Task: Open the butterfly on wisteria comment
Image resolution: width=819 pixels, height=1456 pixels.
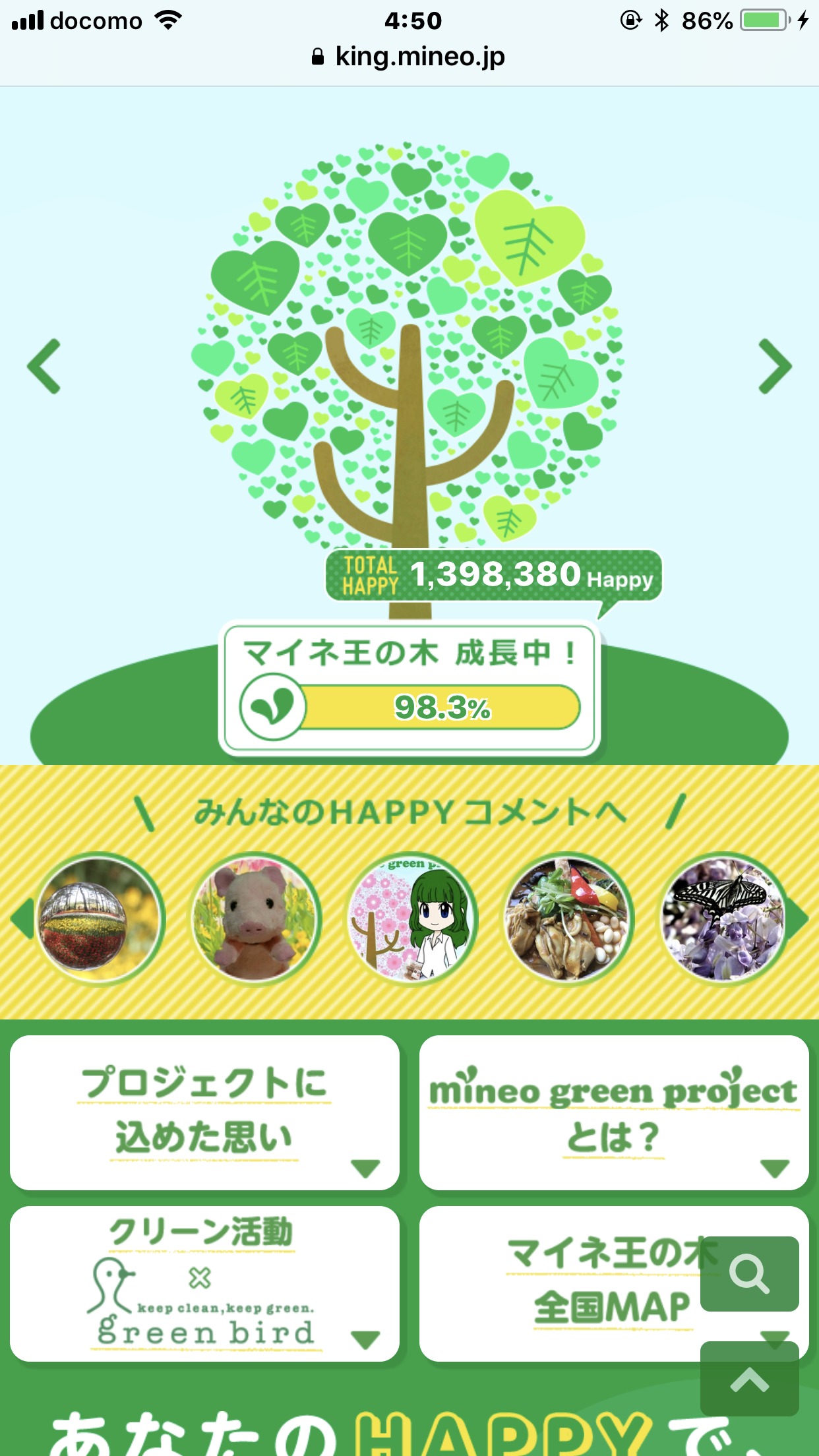Action: 723,919
